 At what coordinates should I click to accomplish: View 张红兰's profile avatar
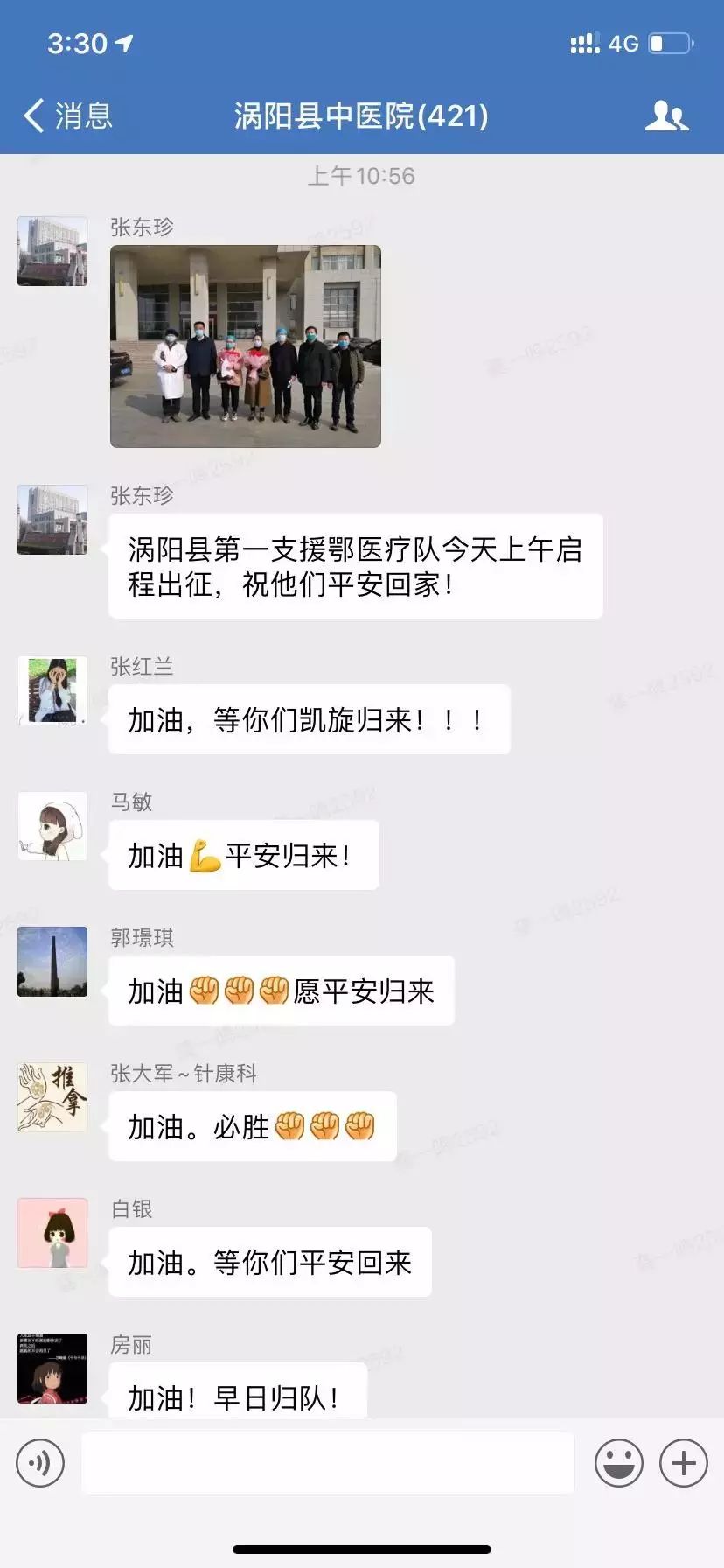(52, 690)
